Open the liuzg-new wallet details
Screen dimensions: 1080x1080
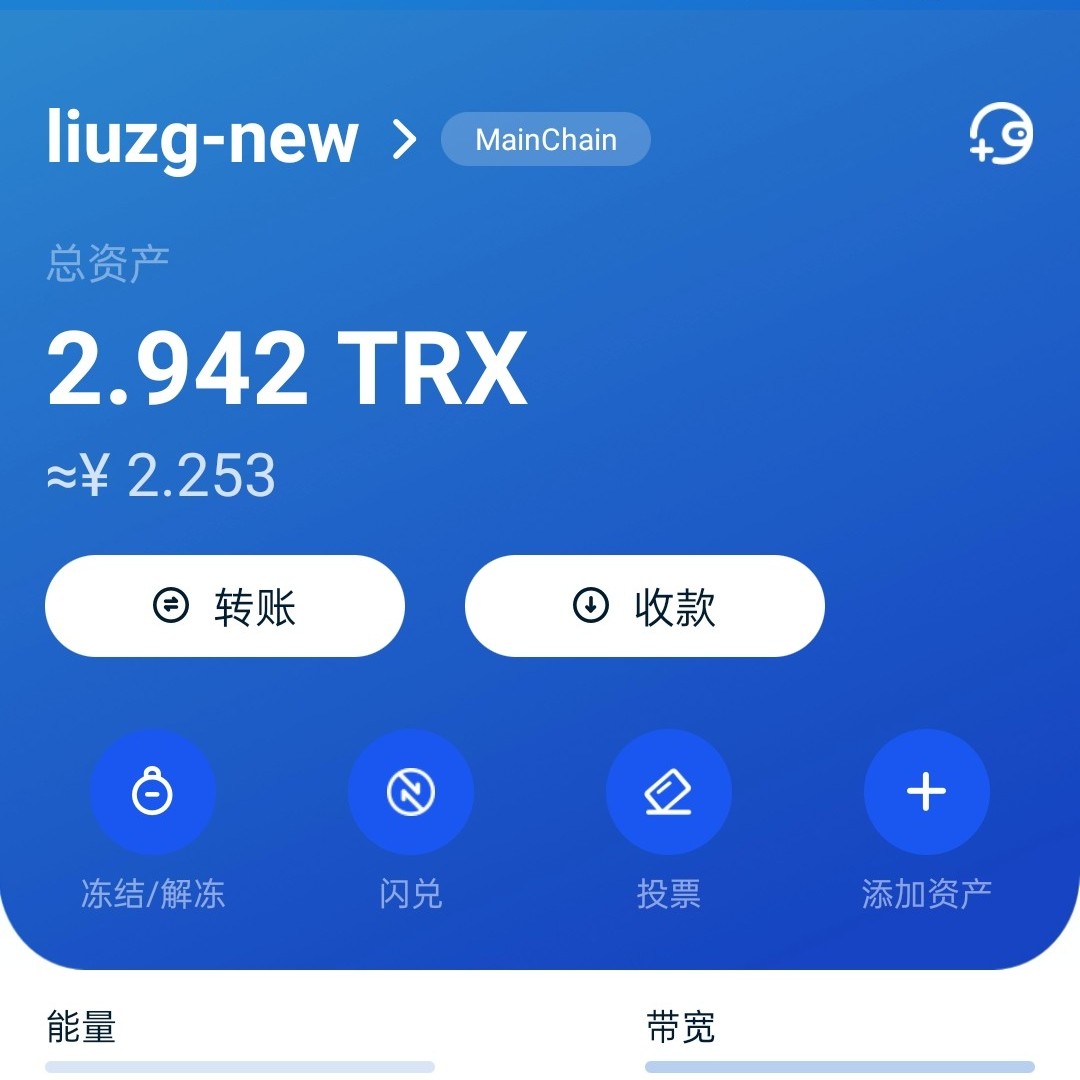click(230, 140)
